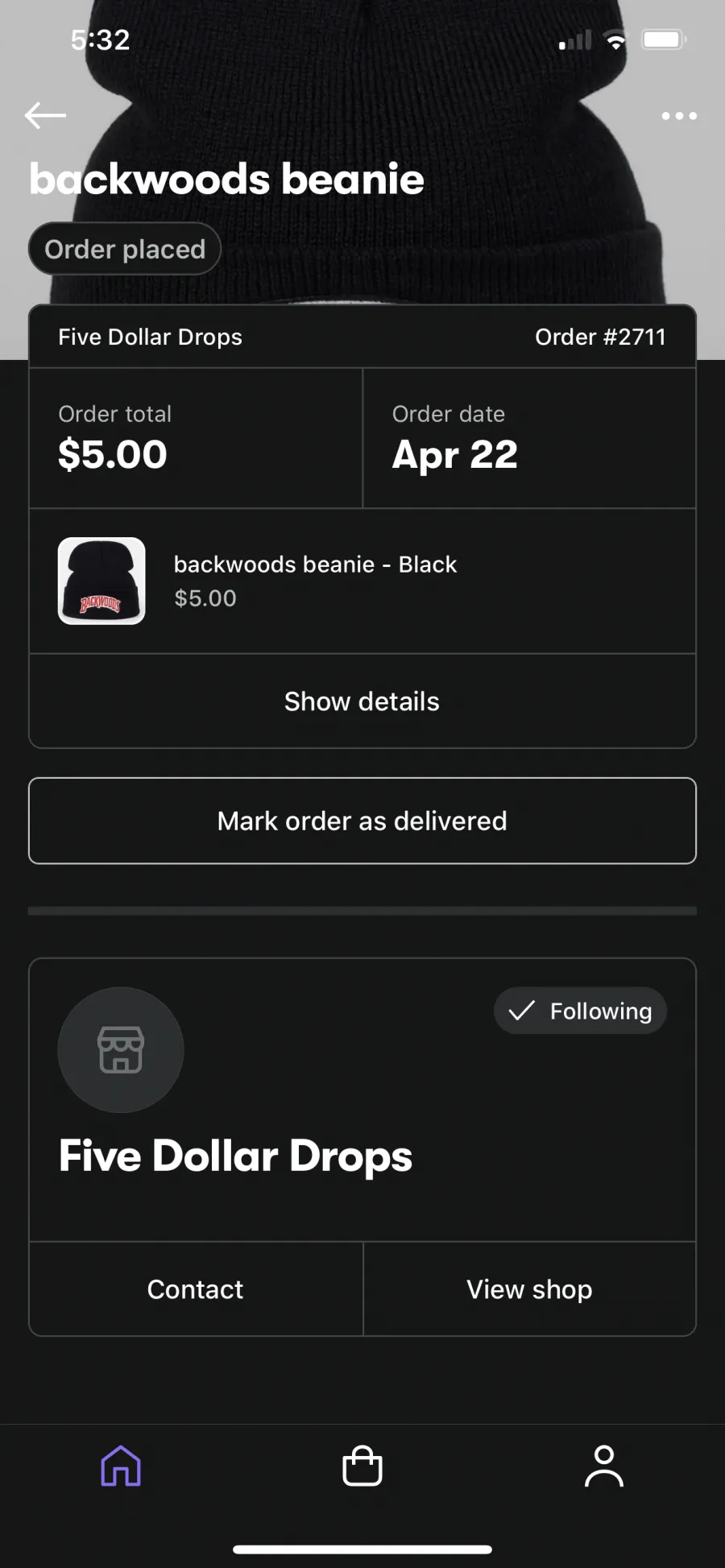Contact Five Dollar Drops
The width and height of the screenshot is (725, 1568).
click(x=196, y=1289)
